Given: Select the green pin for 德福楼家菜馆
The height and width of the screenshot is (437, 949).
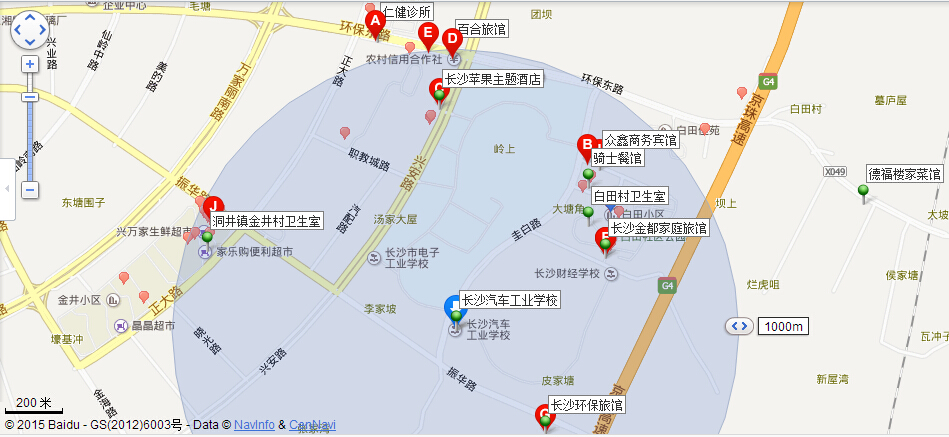Looking at the screenshot, I should (863, 192).
